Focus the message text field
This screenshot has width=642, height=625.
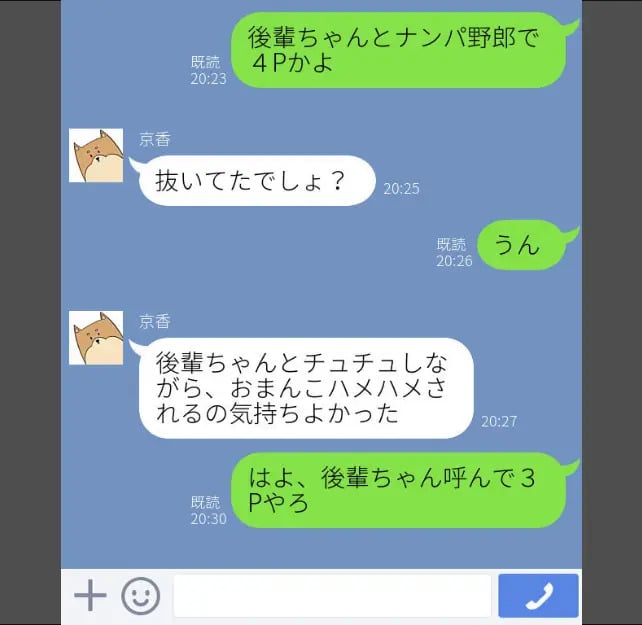[x=332, y=596]
